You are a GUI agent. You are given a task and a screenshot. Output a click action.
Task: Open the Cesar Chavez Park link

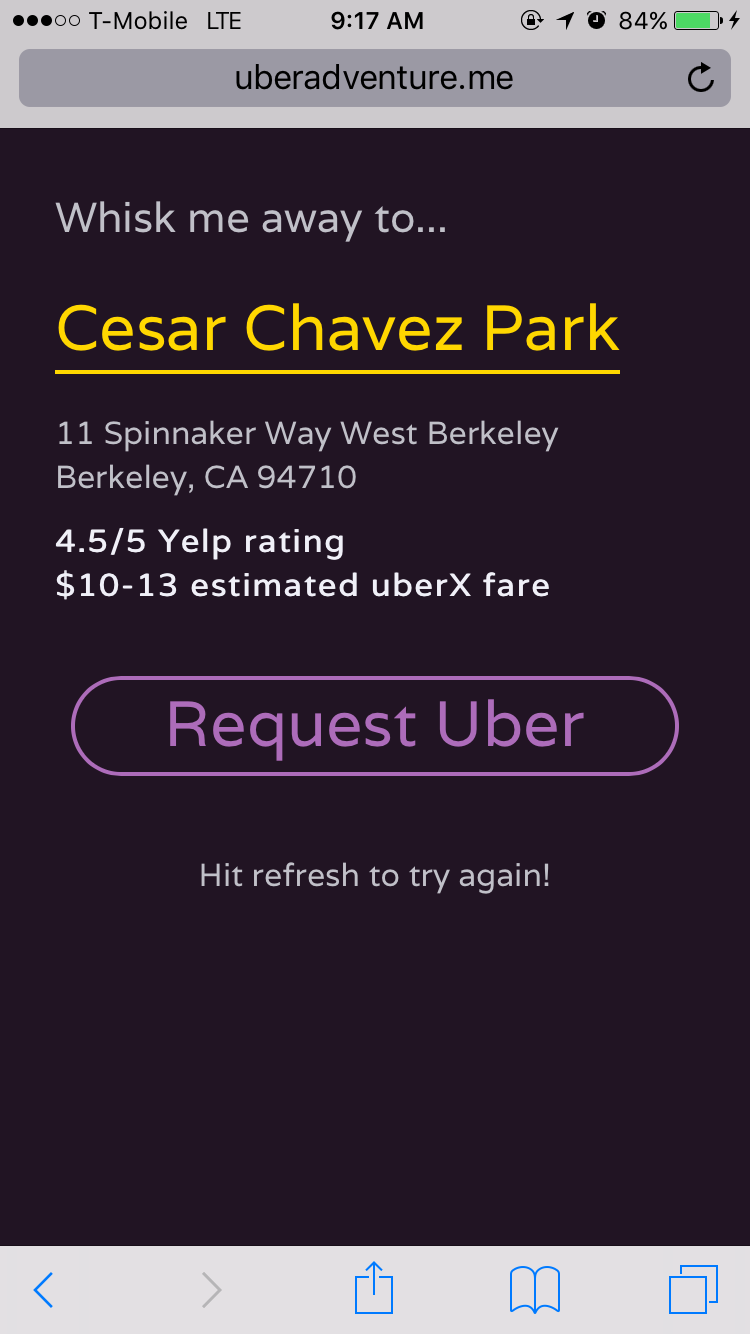click(338, 331)
